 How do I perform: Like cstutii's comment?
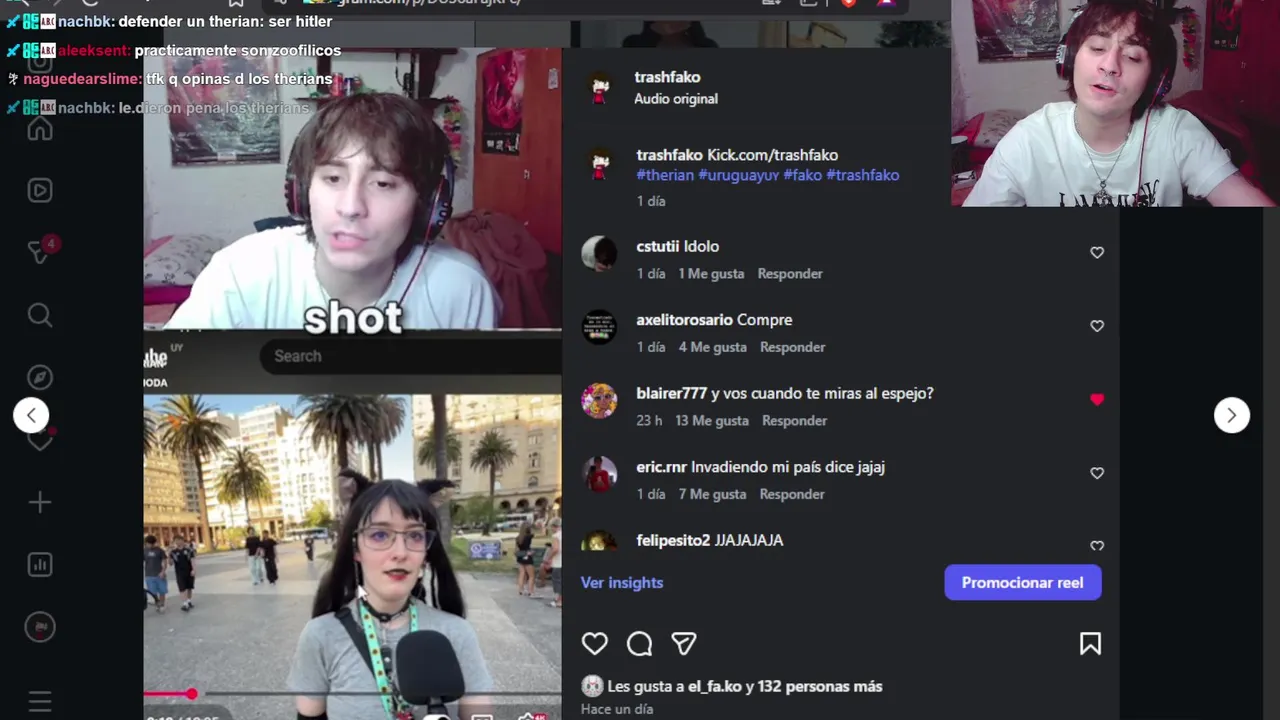click(x=1097, y=253)
